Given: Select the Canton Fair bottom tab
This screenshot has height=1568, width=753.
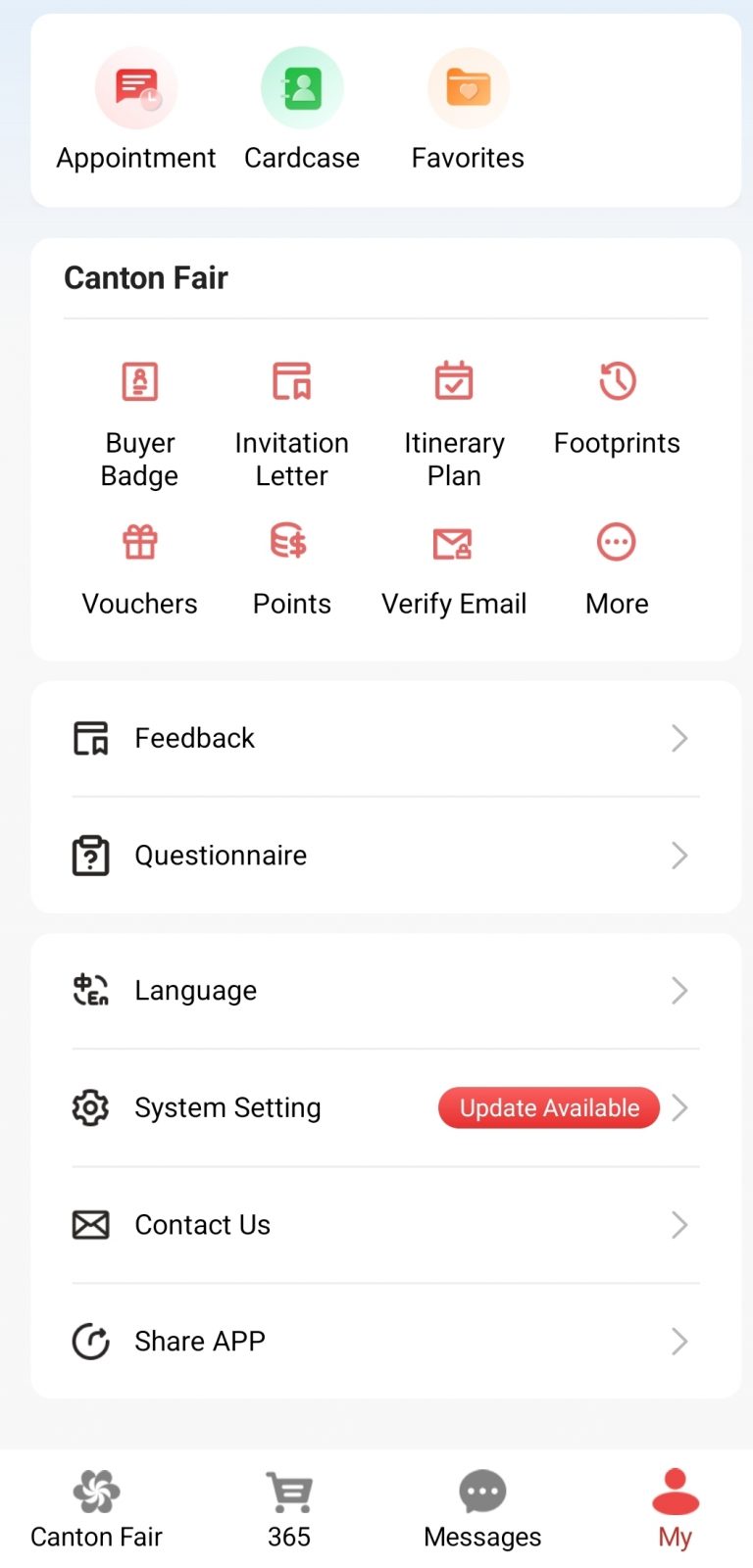Looking at the screenshot, I should (x=96, y=1509).
